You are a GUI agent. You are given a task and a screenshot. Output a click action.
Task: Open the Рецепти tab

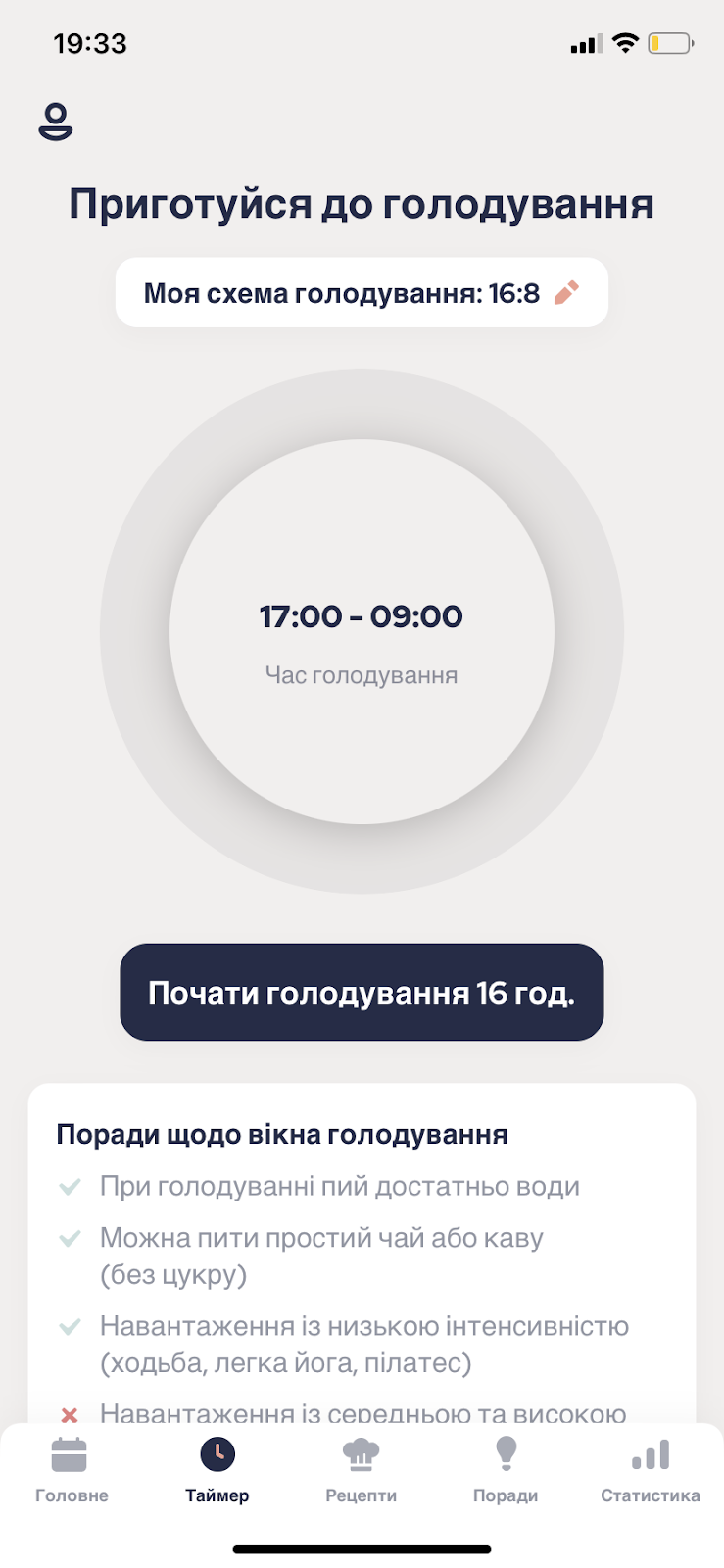362,1470
